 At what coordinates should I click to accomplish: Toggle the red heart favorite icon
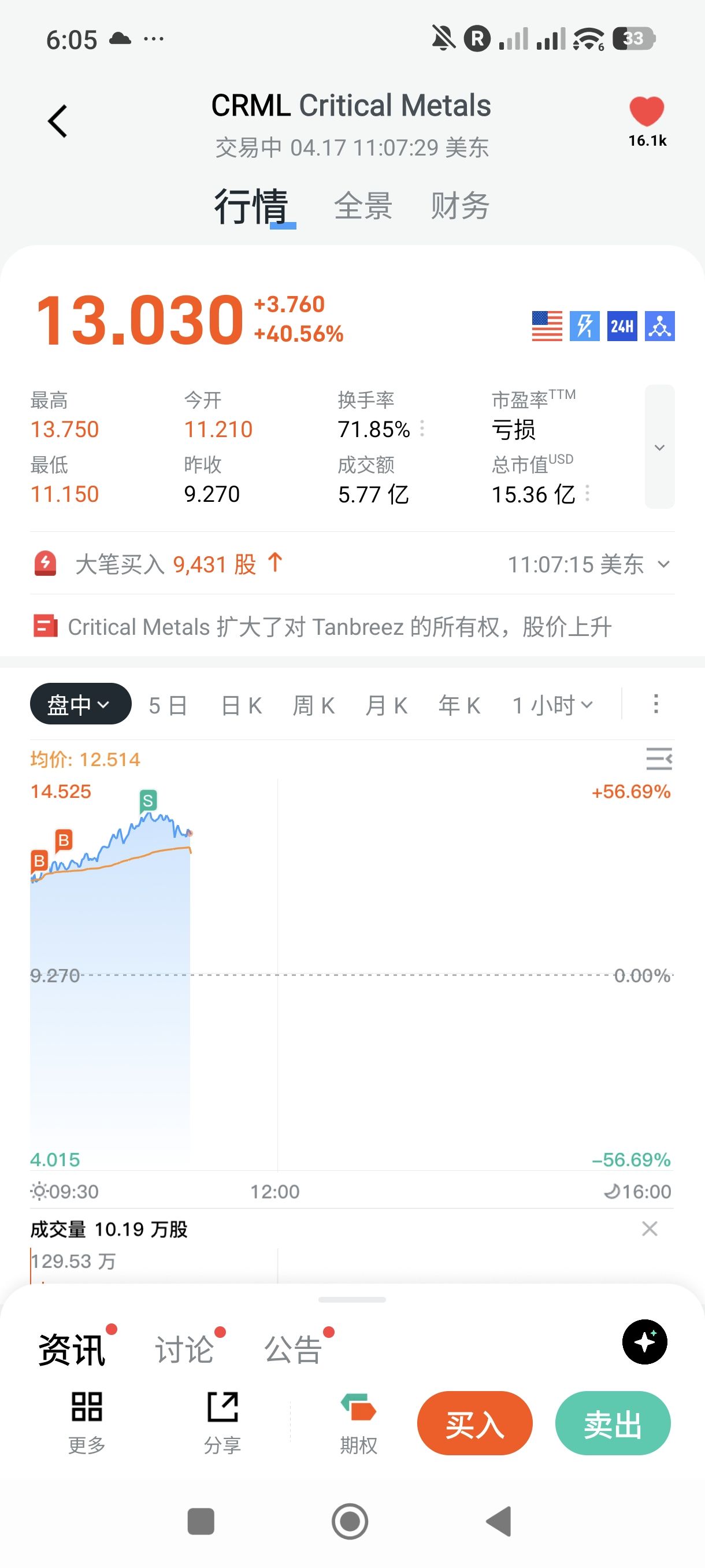click(x=647, y=112)
